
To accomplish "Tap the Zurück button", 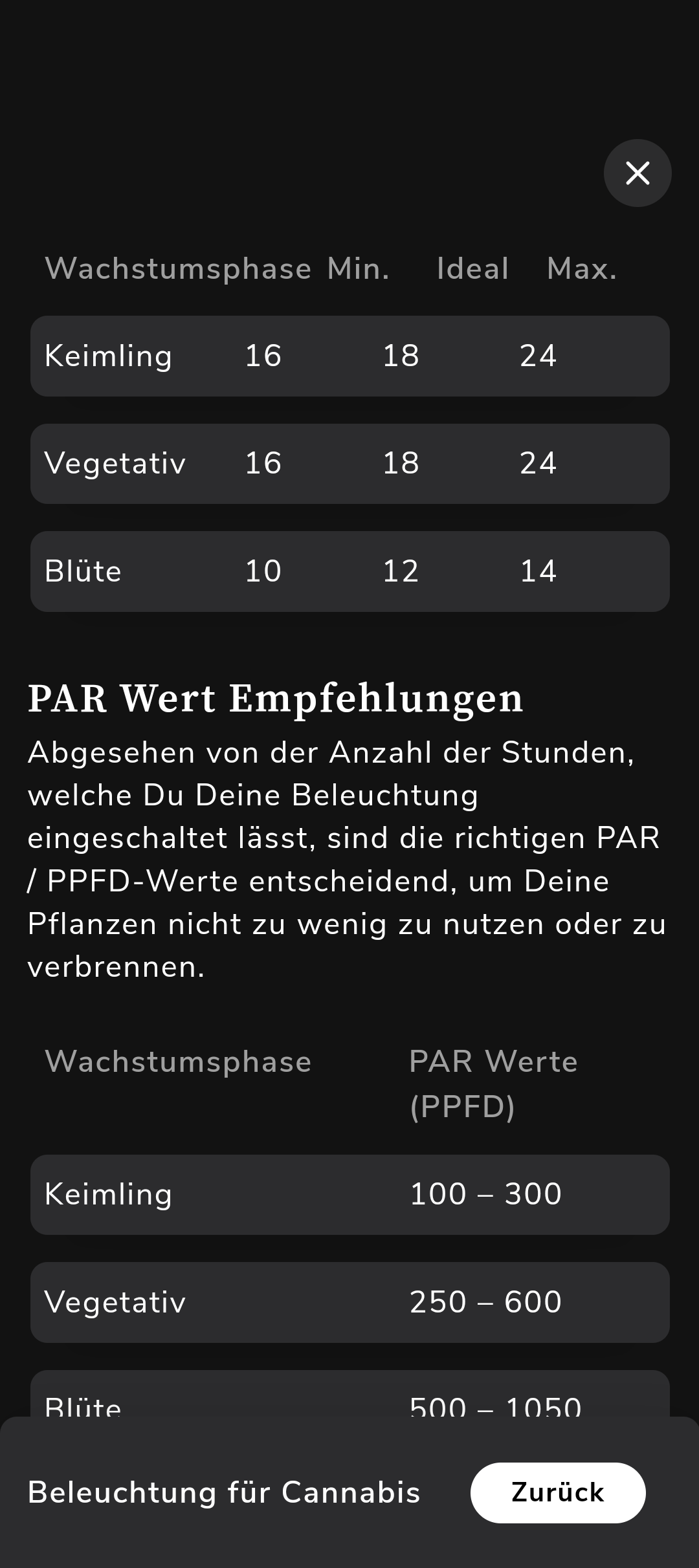I will (558, 1492).
